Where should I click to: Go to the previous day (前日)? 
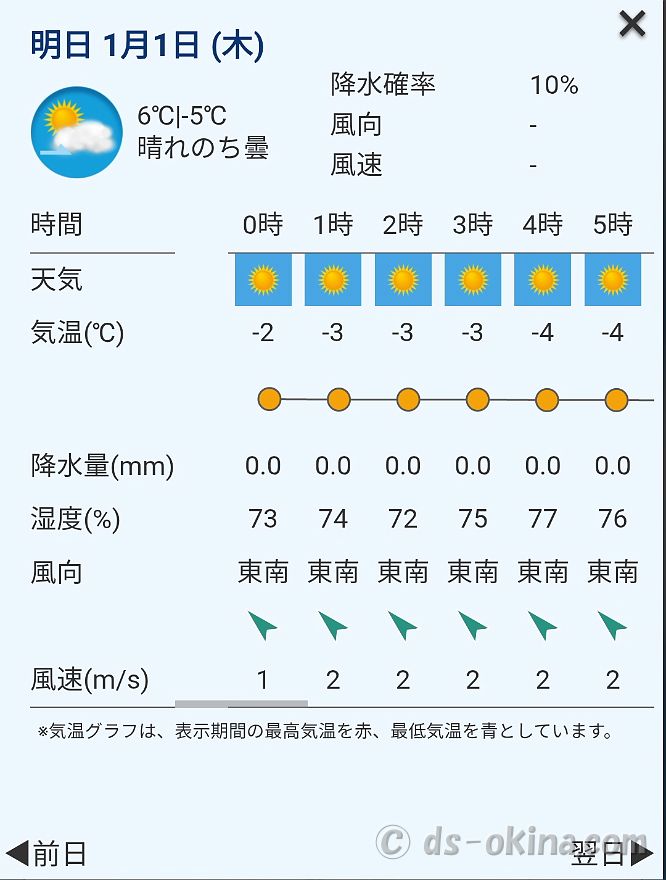click(x=47, y=853)
